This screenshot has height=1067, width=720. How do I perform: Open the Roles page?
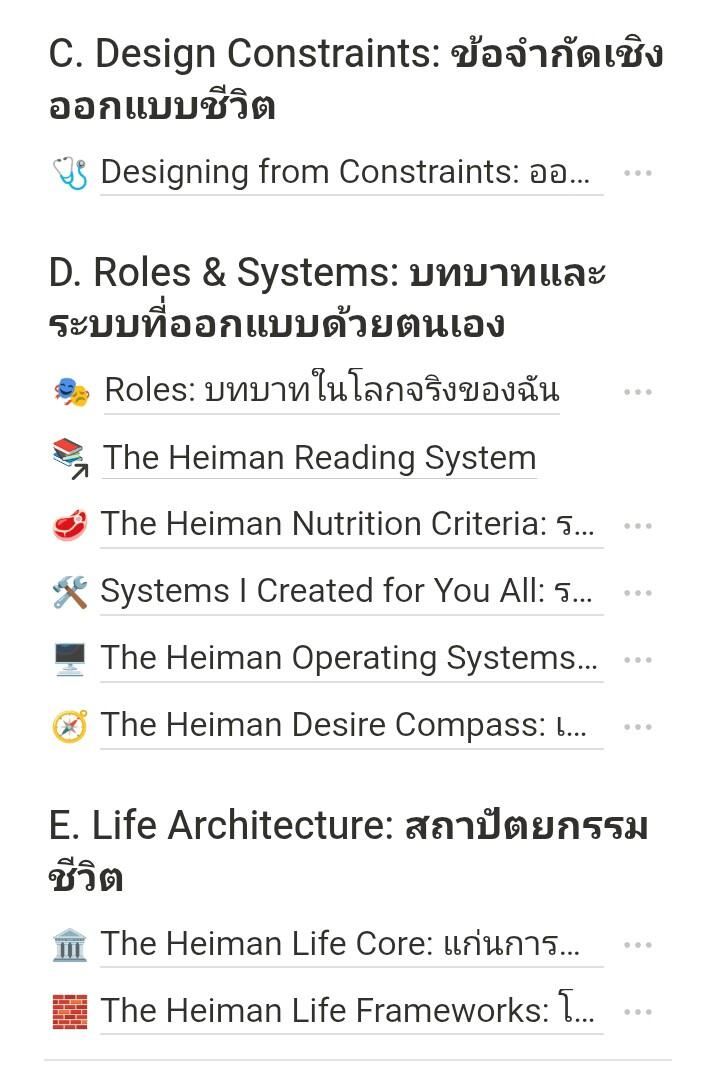(x=331, y=391)
